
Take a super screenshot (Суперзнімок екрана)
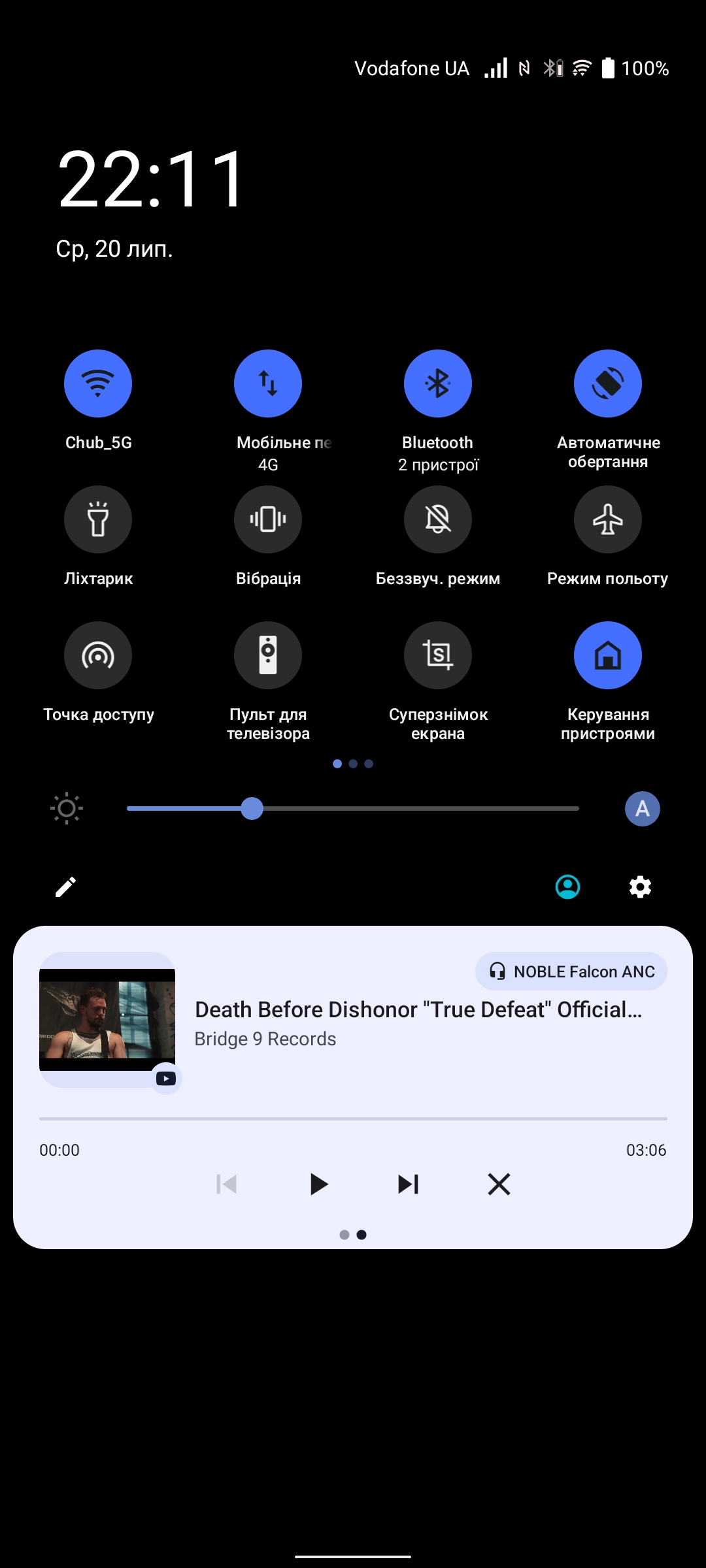(x=438, y=655)
